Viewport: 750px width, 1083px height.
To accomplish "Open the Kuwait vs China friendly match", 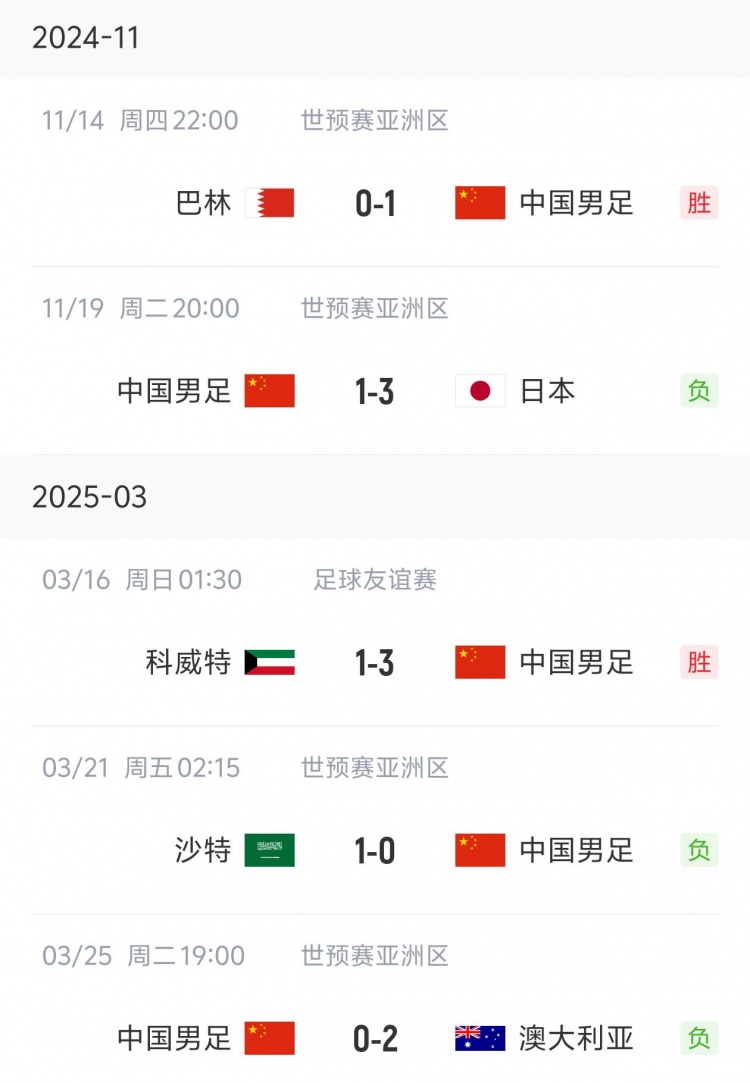I will tap(375, 662).
